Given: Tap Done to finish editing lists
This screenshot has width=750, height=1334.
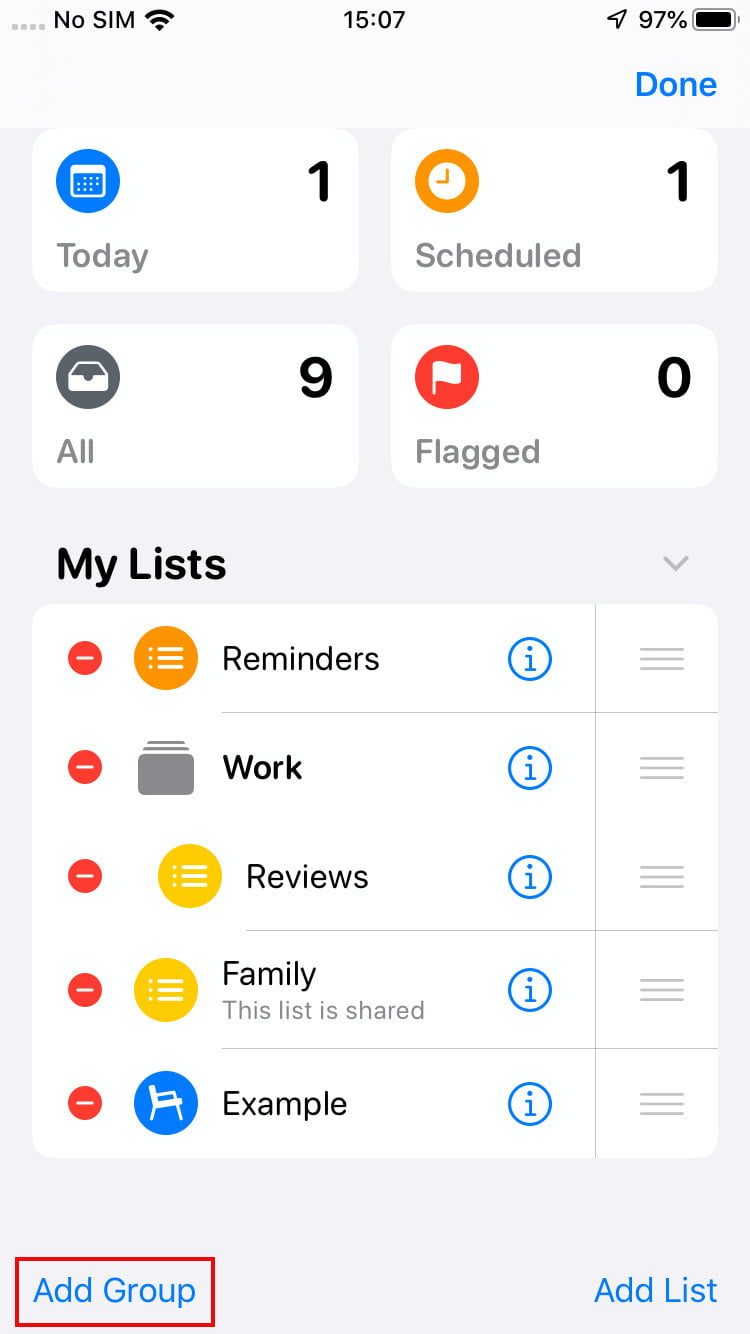Looking at the screenshot, I should point(675,85).
